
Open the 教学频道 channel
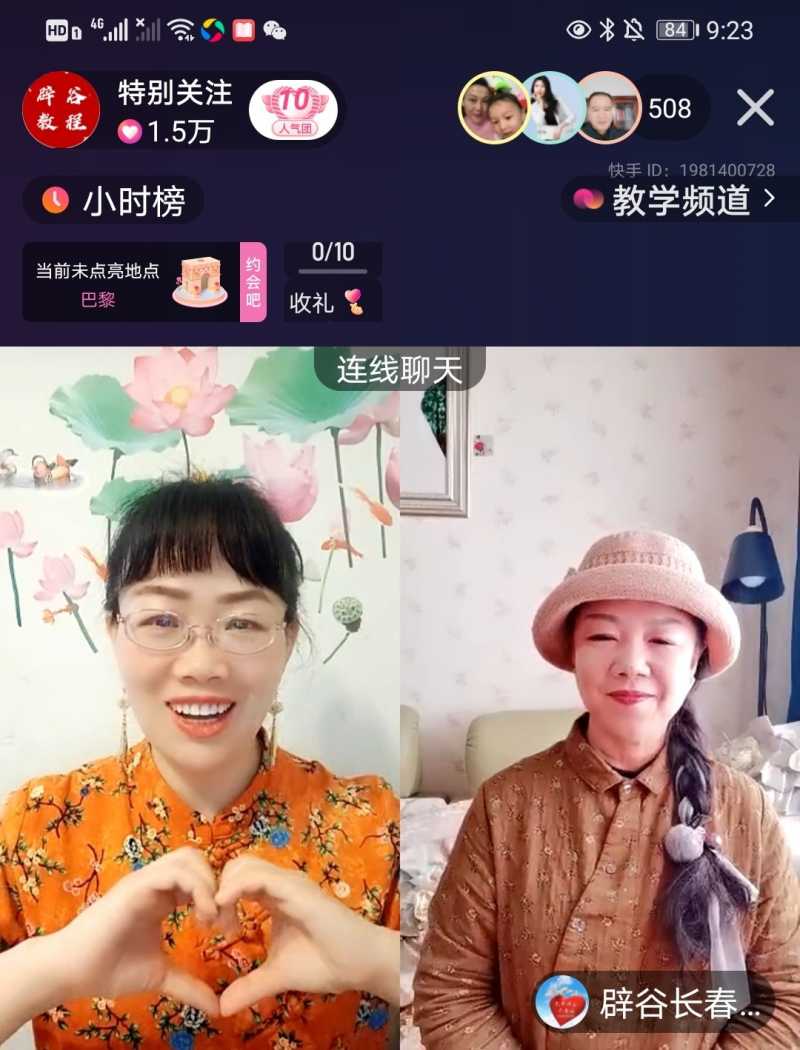pos(680,200)
